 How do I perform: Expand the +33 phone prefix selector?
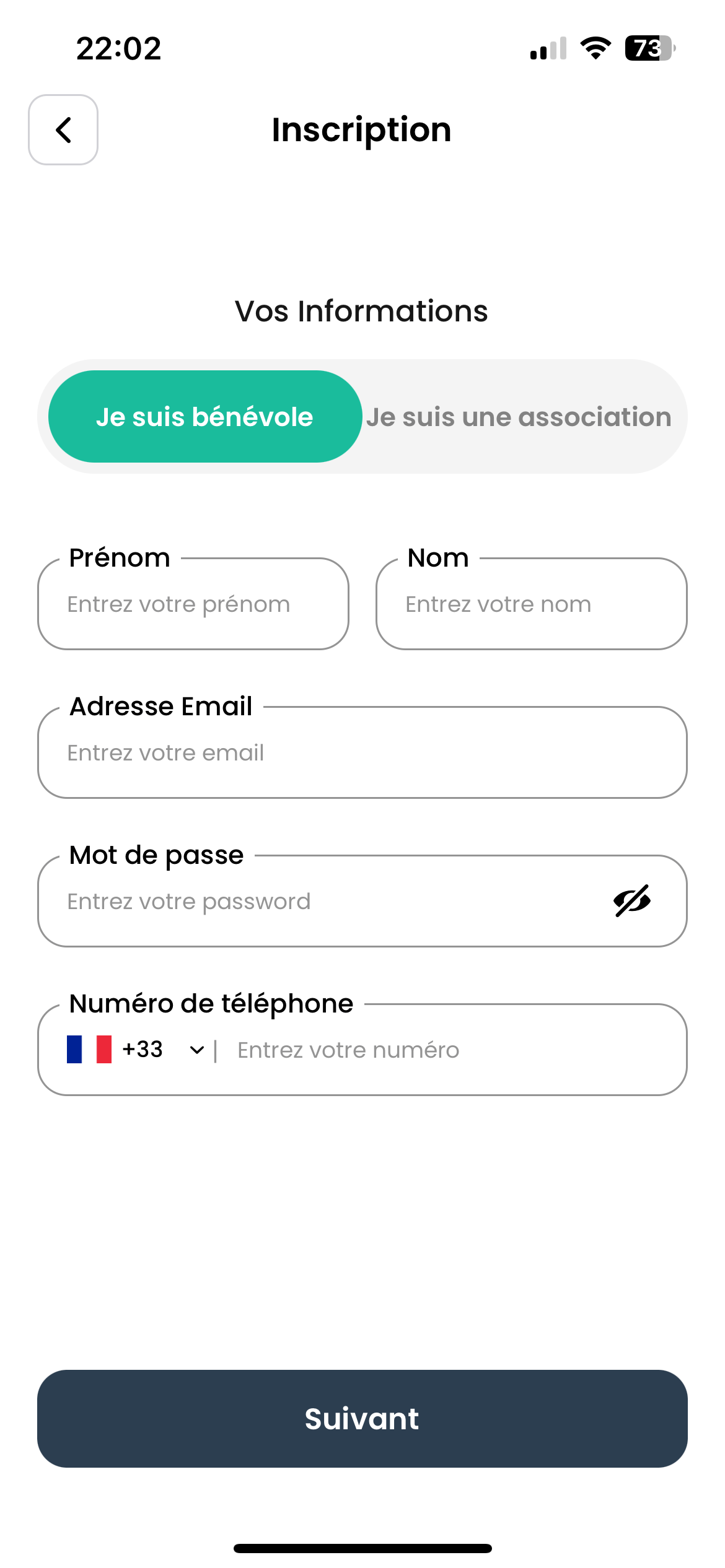click(x=196, y=1049)
